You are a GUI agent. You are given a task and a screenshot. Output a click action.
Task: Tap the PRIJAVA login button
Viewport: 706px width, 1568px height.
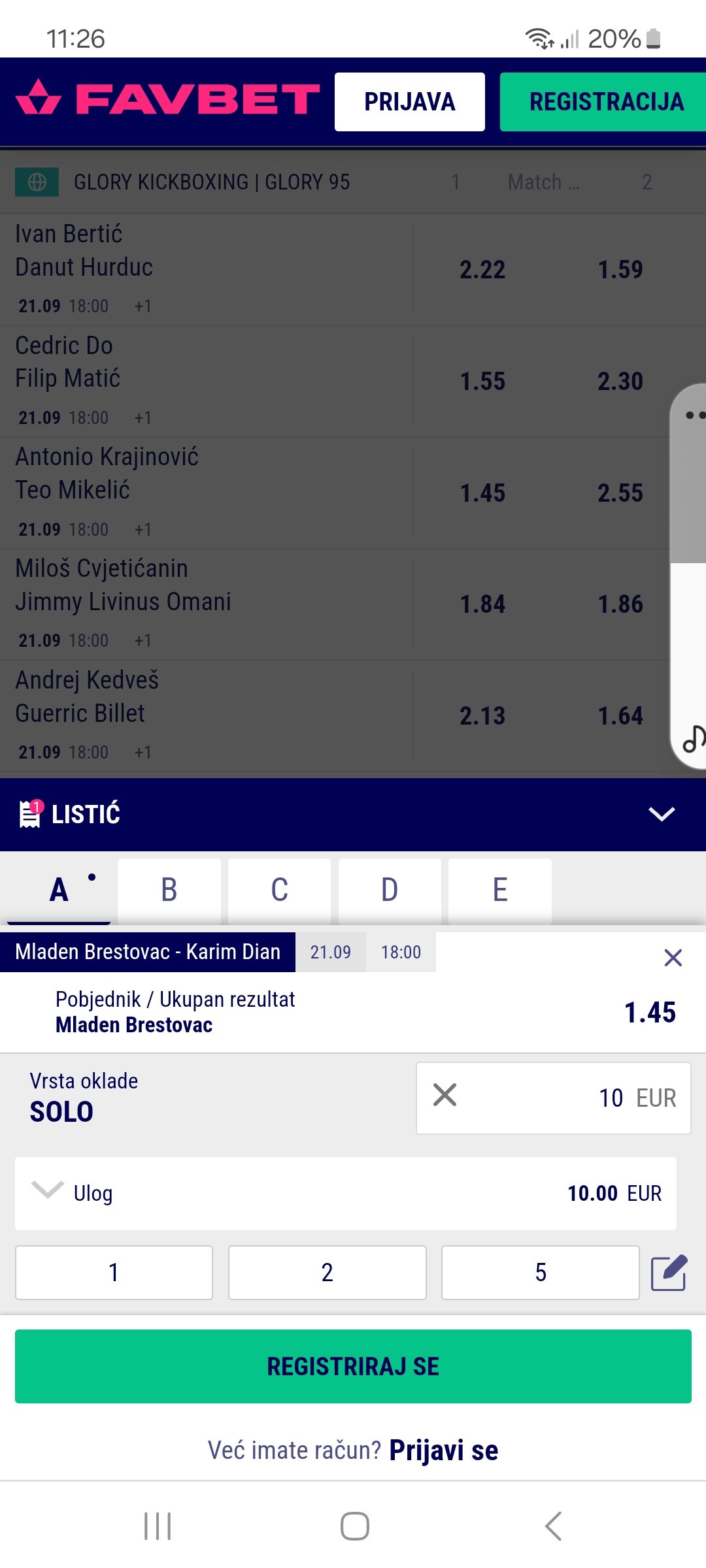coord(409,102)
